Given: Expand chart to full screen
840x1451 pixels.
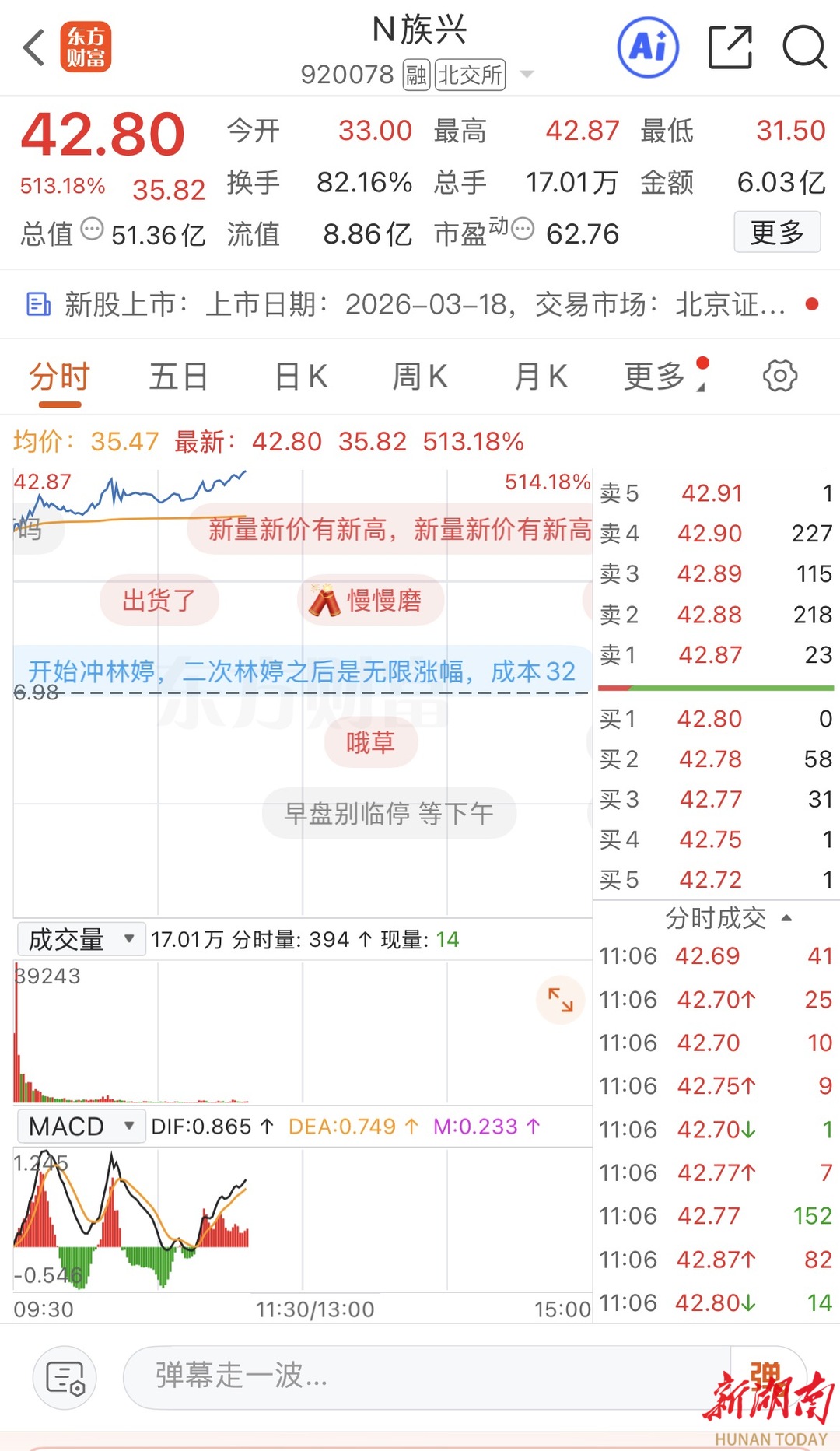Looking at the screenshot, I should coord(560,1000).
